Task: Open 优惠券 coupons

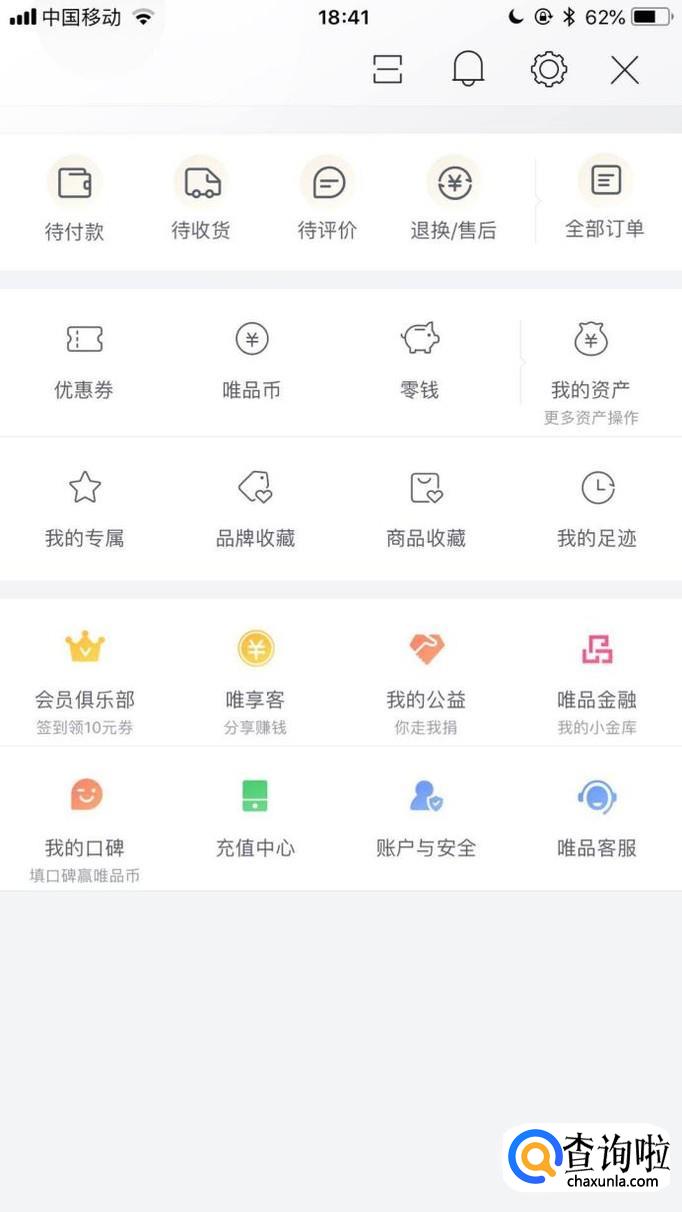Action: [84, 360]
